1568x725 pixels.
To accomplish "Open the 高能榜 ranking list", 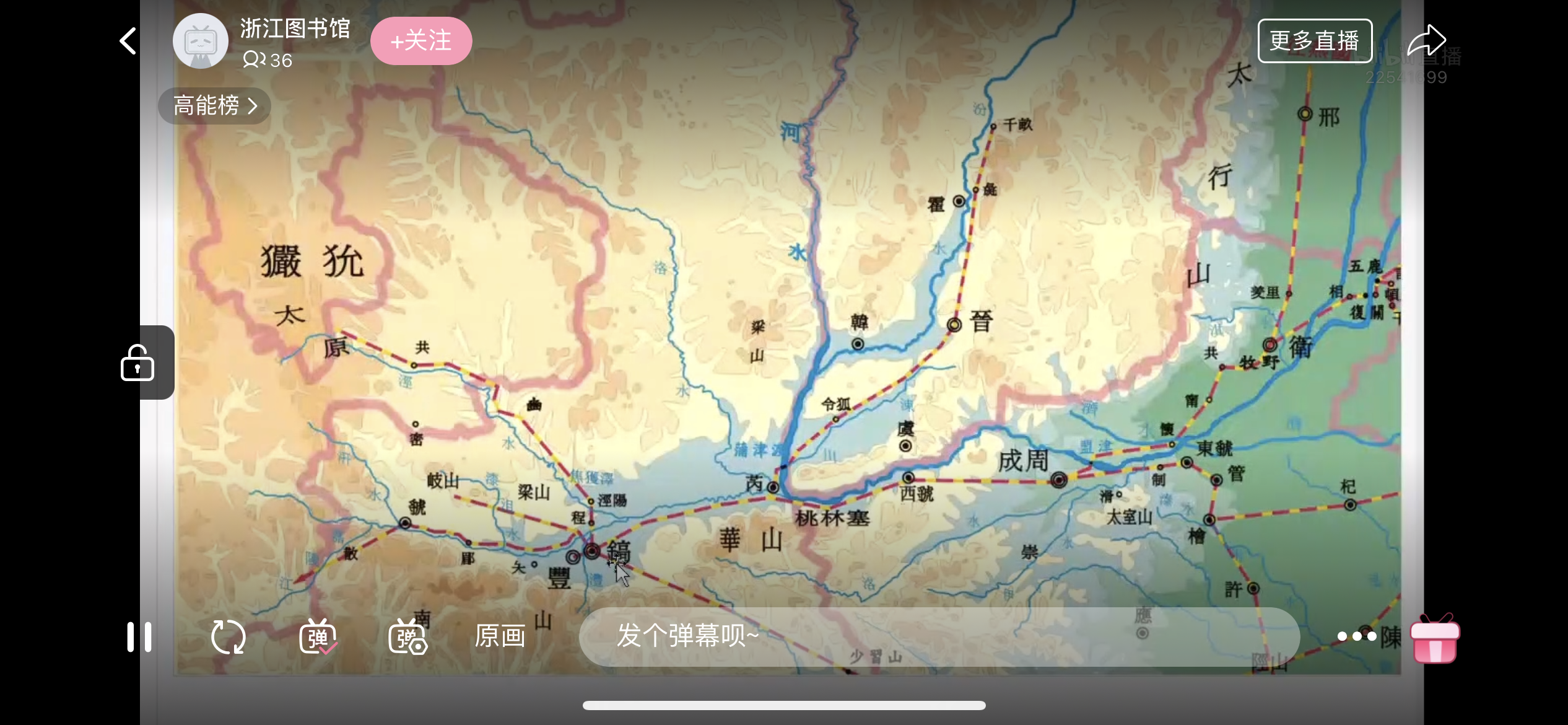I will [x=214, y=106].
